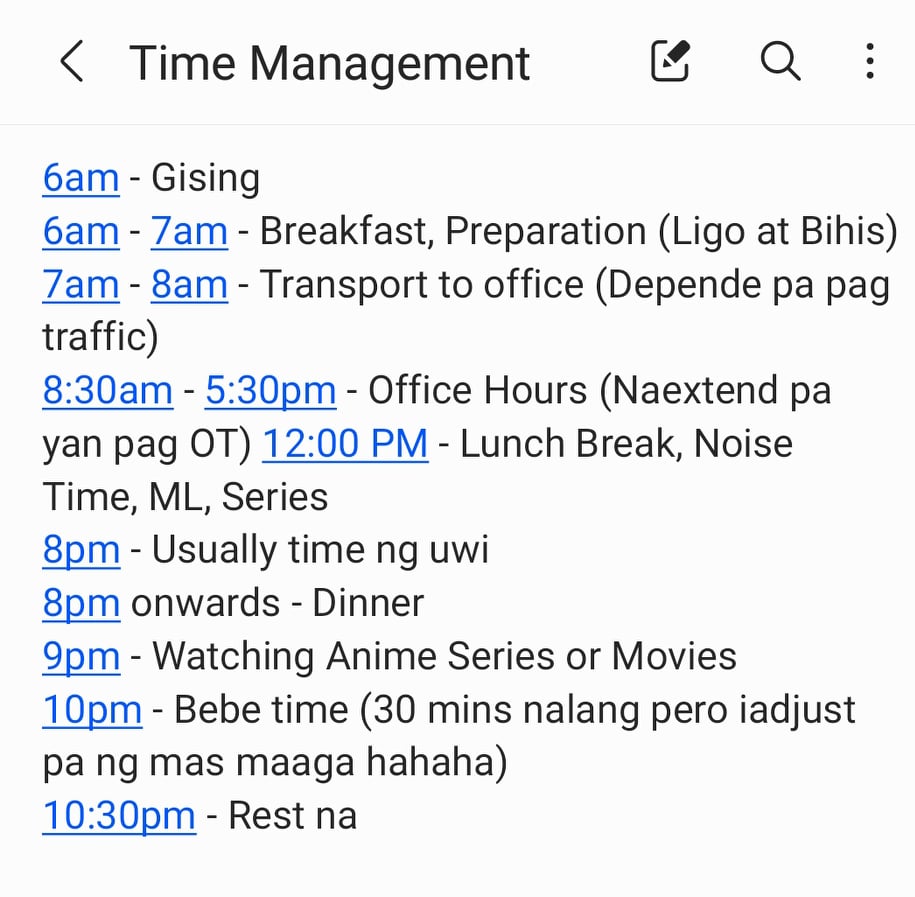Open the 8pm link for time ng uwi
Viewport: 915px width, 897px height.
coord(81,550)
